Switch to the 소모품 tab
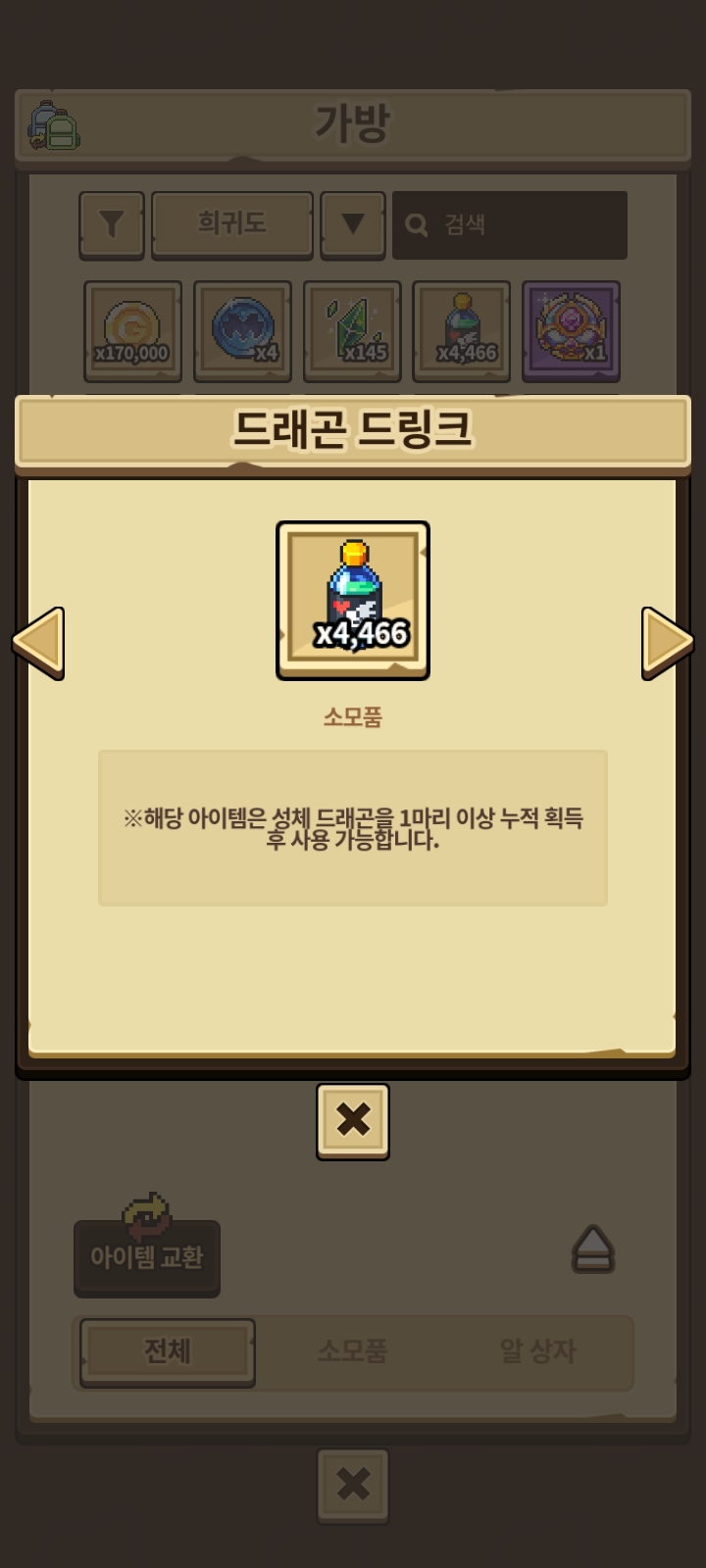Viewport: 706px width, 1568px height. pos(353,1351)
